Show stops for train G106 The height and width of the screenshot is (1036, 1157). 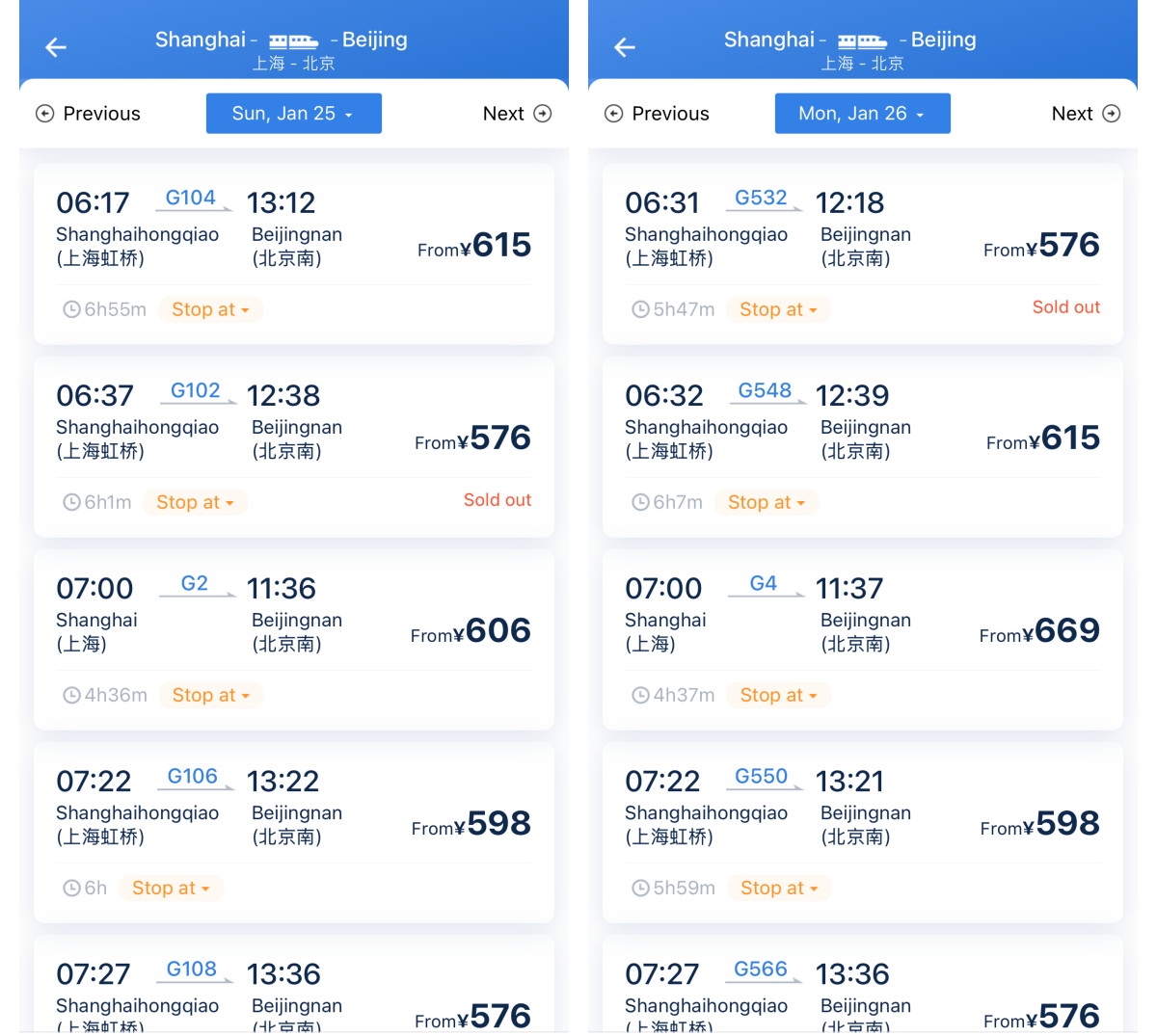pyautogui.click(x=171, y=888)
